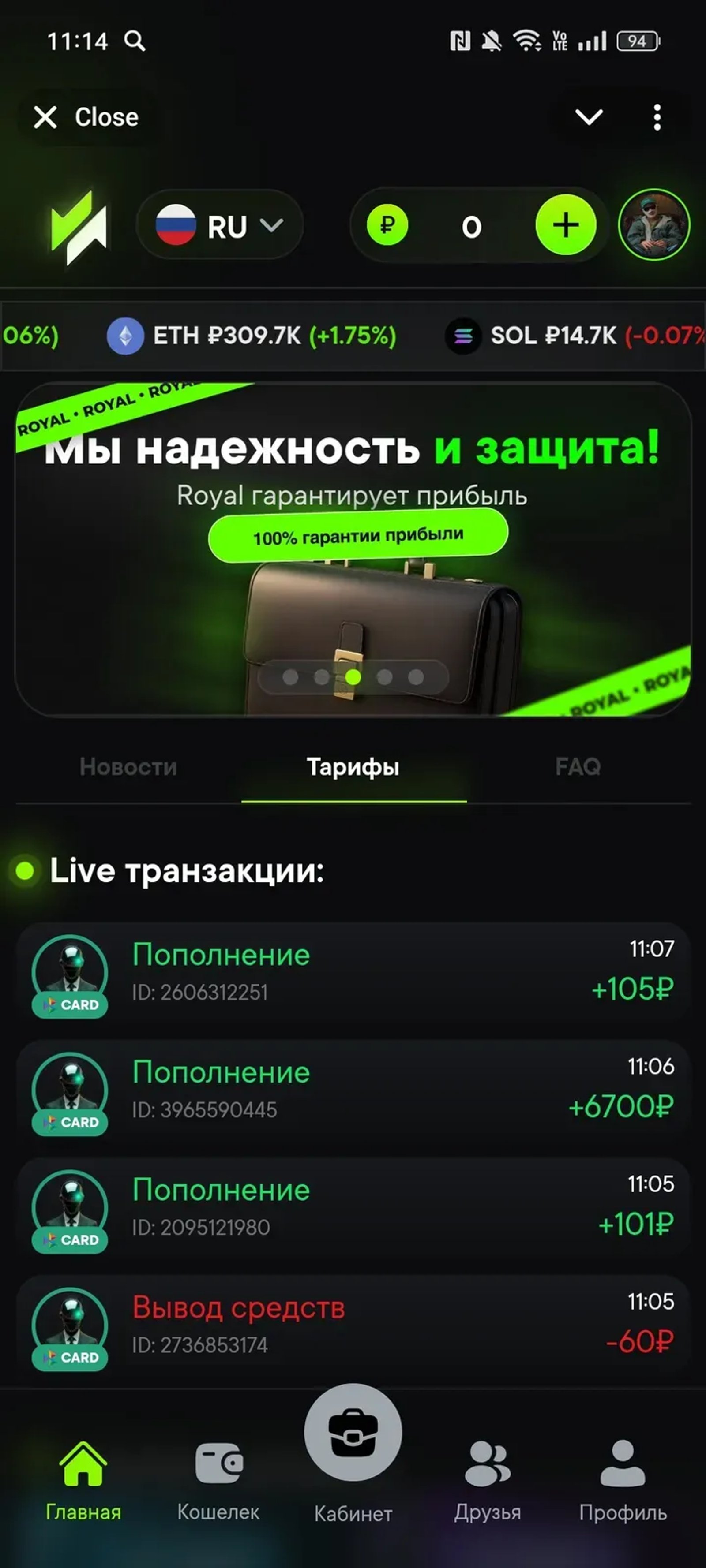
Task: Collapse the view with the chevron near top right
Action: click(589, 116)
